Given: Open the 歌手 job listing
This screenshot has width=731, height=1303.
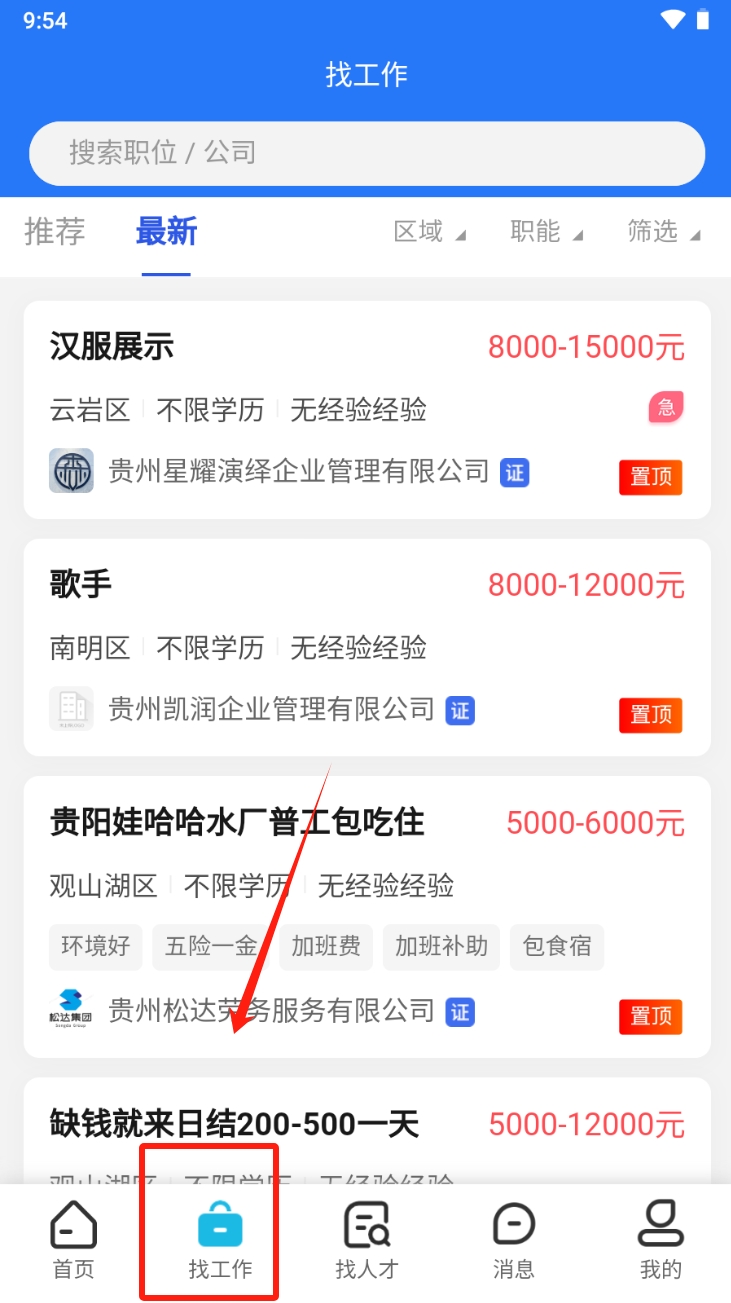Looking at the screenshot, I should (366, 647).
